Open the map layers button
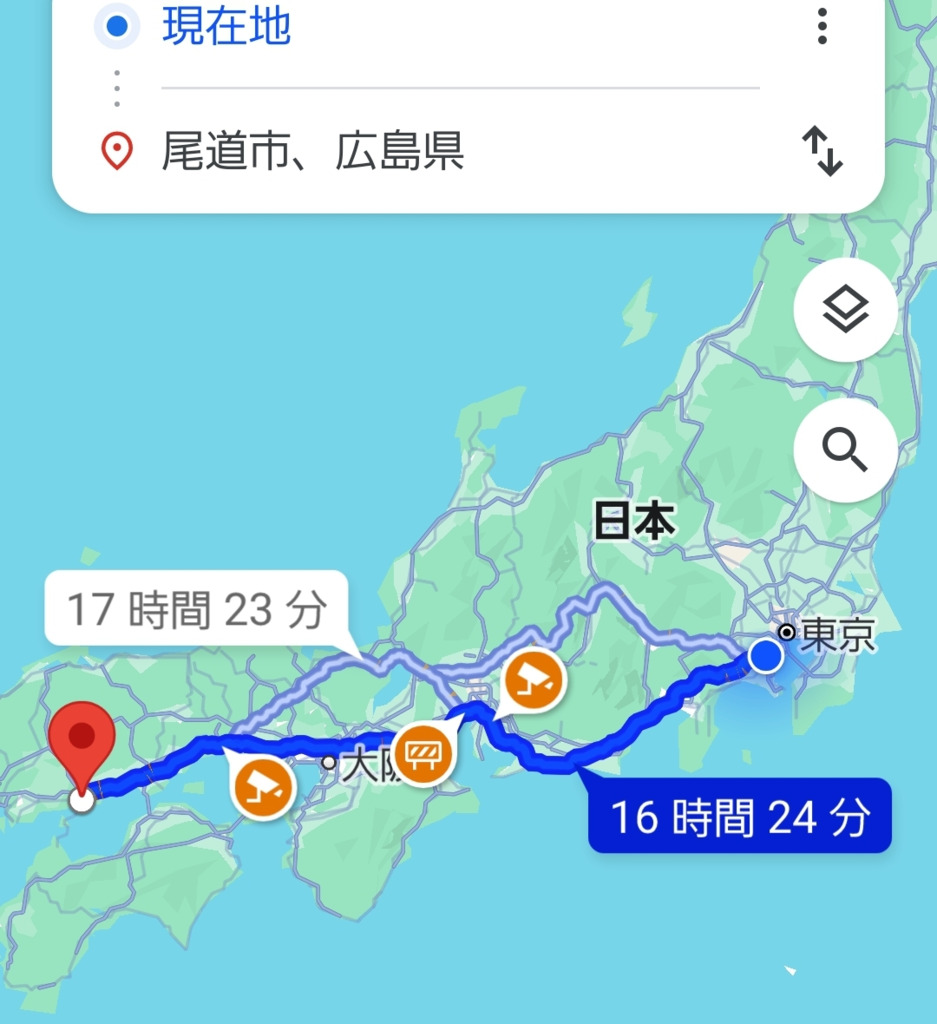937x1024 pixels. 845,310
